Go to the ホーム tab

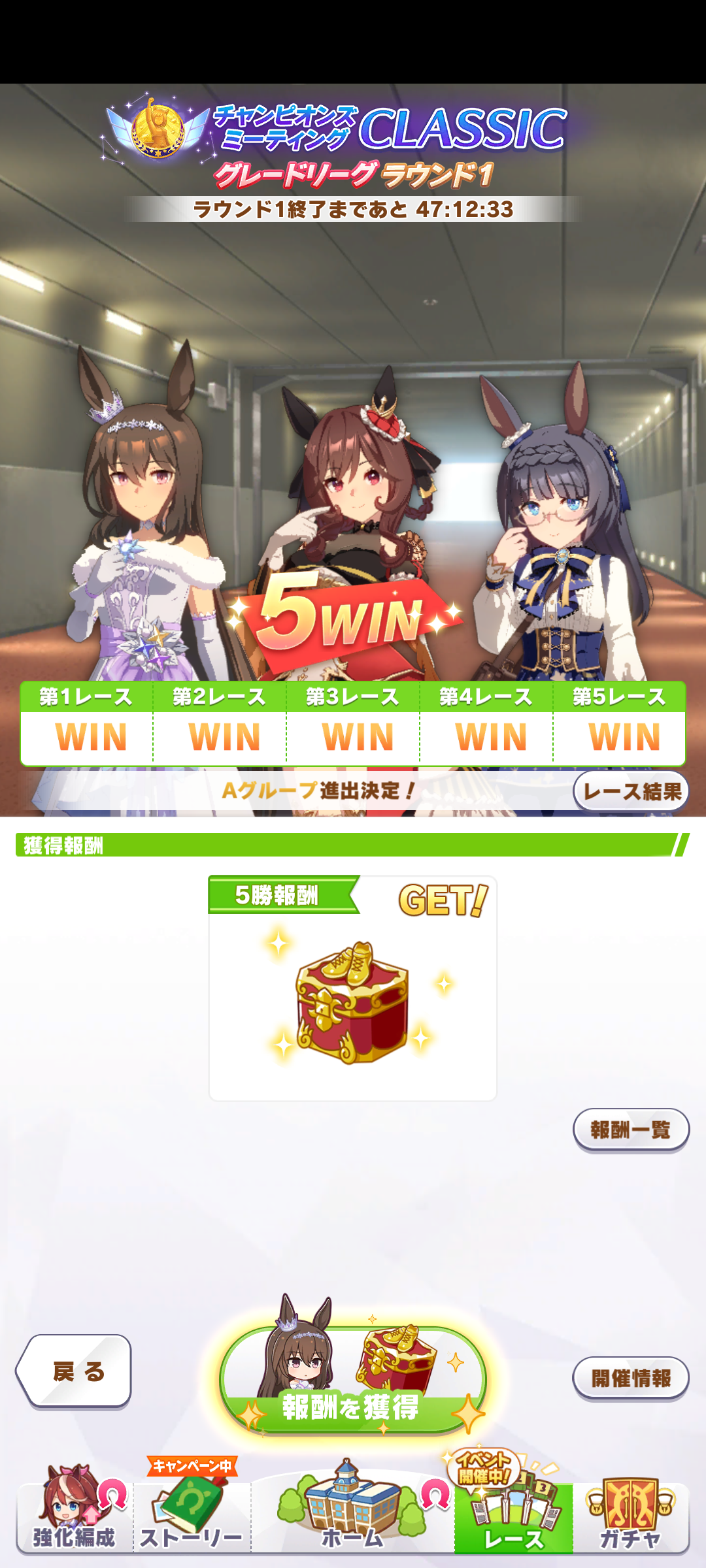click(352, 1517)
